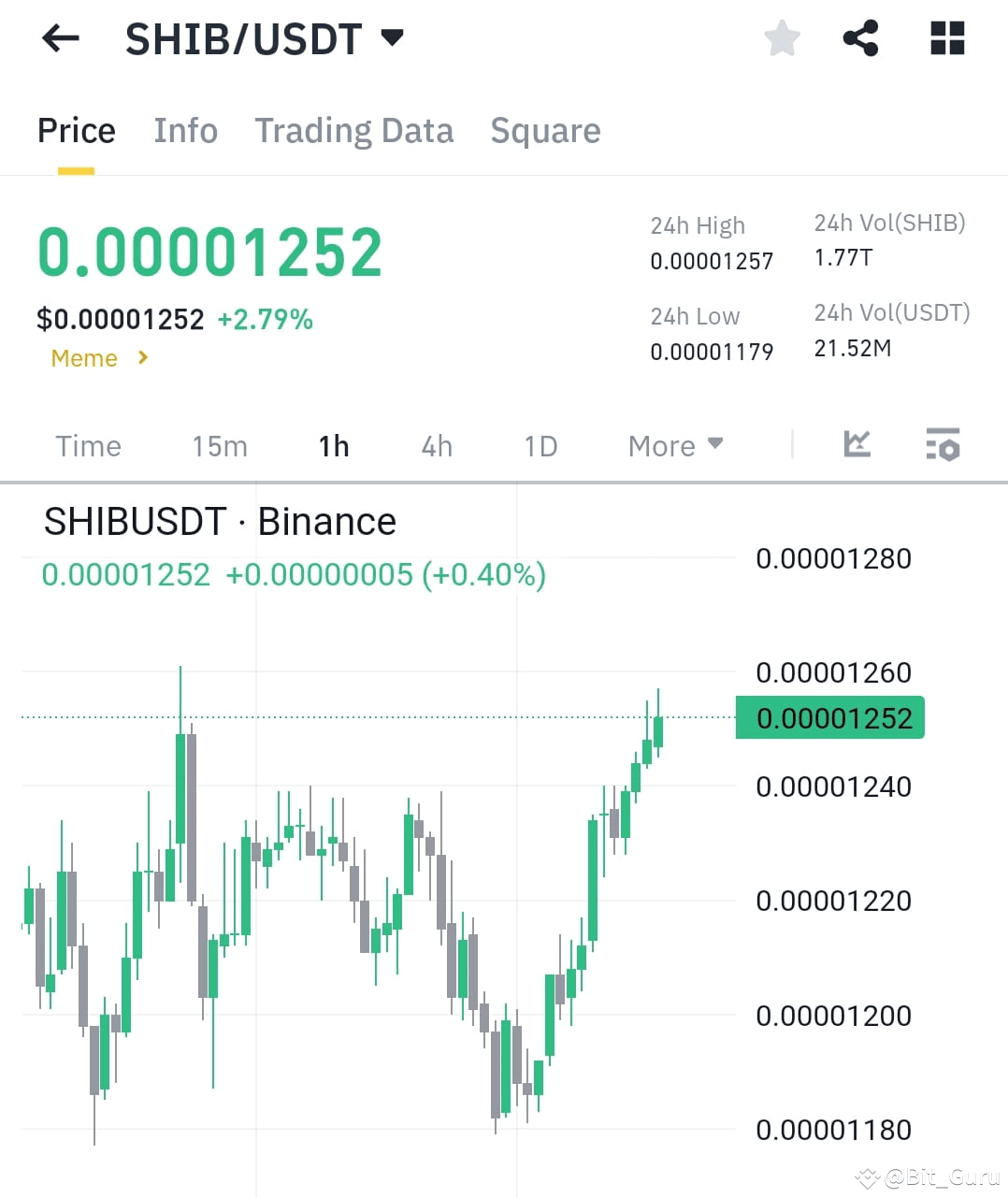Open the Square tab

pos(545,131)
